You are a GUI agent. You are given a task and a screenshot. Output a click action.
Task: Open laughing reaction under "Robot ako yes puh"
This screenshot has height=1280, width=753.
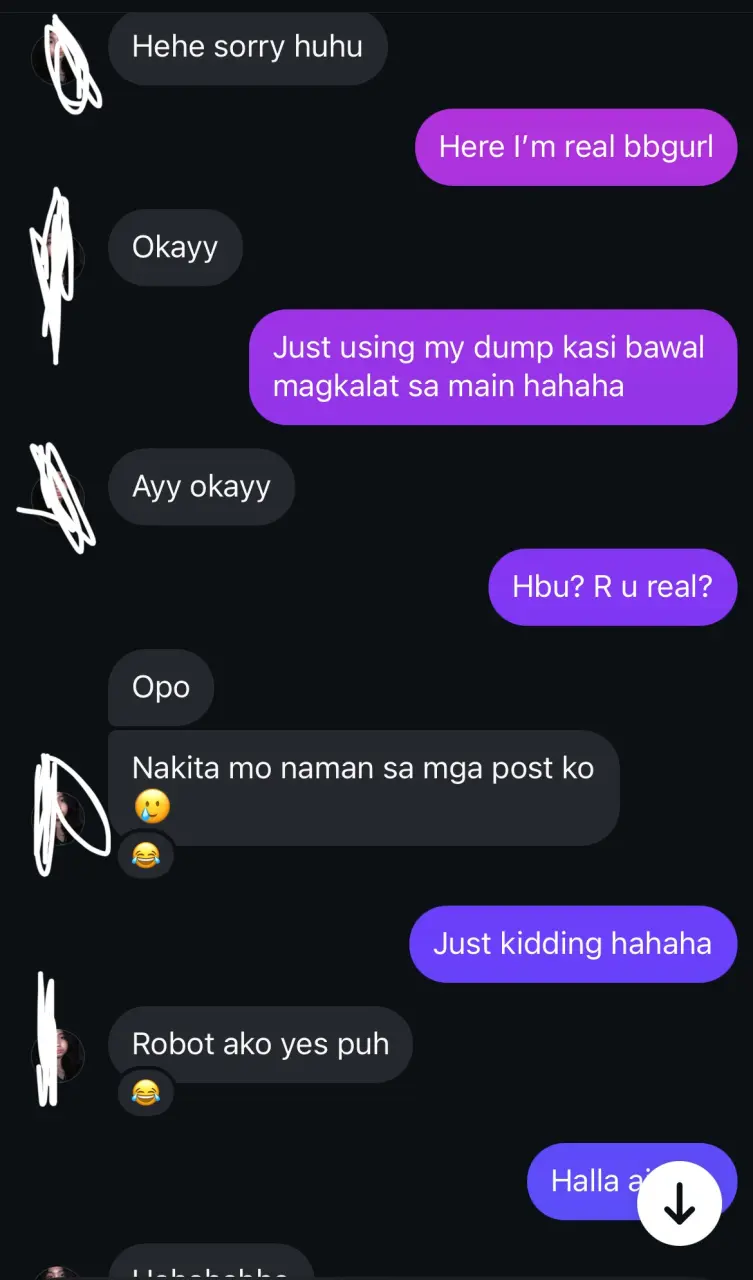coord(146,1093)
